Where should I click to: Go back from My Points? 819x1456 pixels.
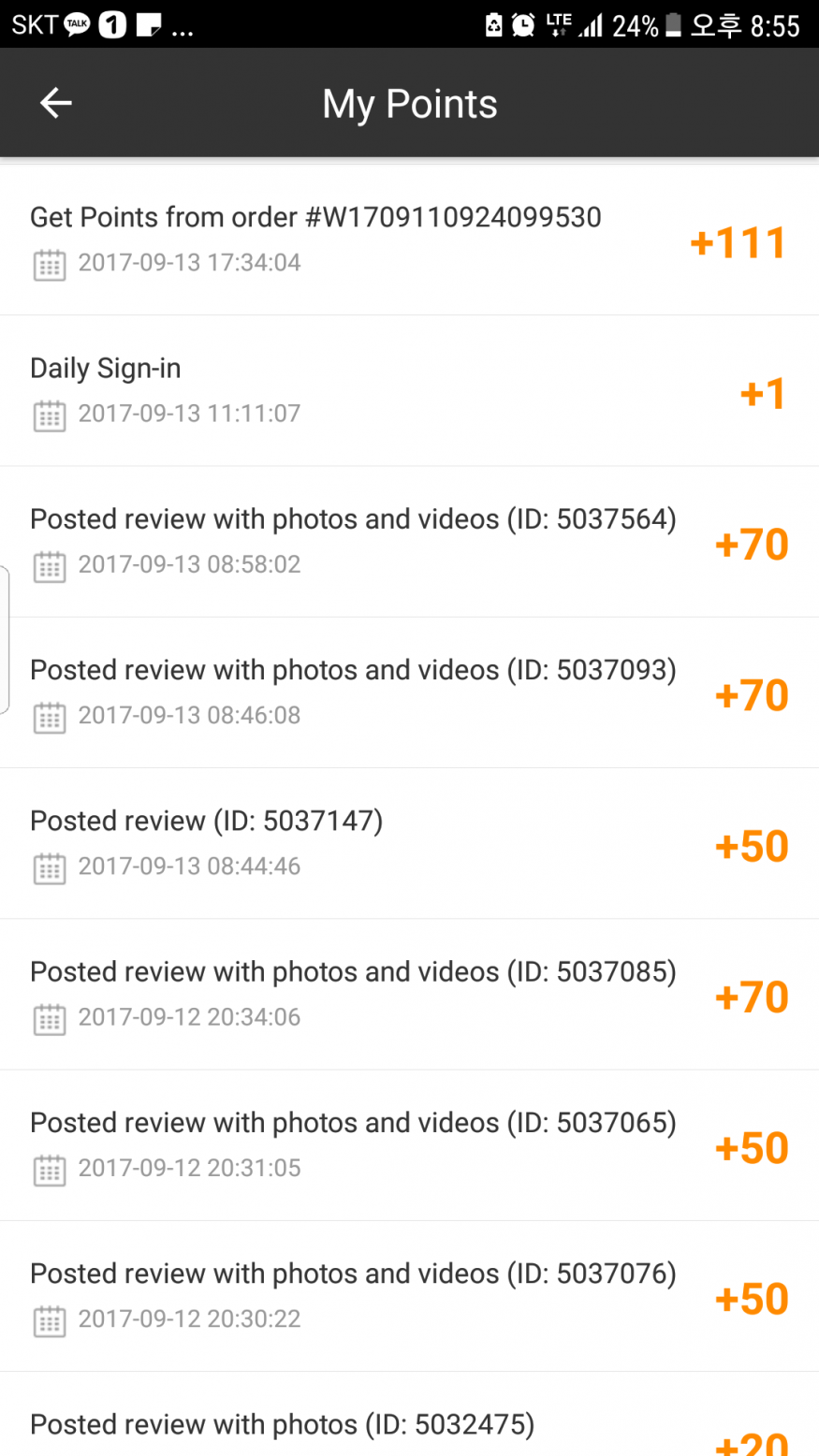[x=56, y=103]
